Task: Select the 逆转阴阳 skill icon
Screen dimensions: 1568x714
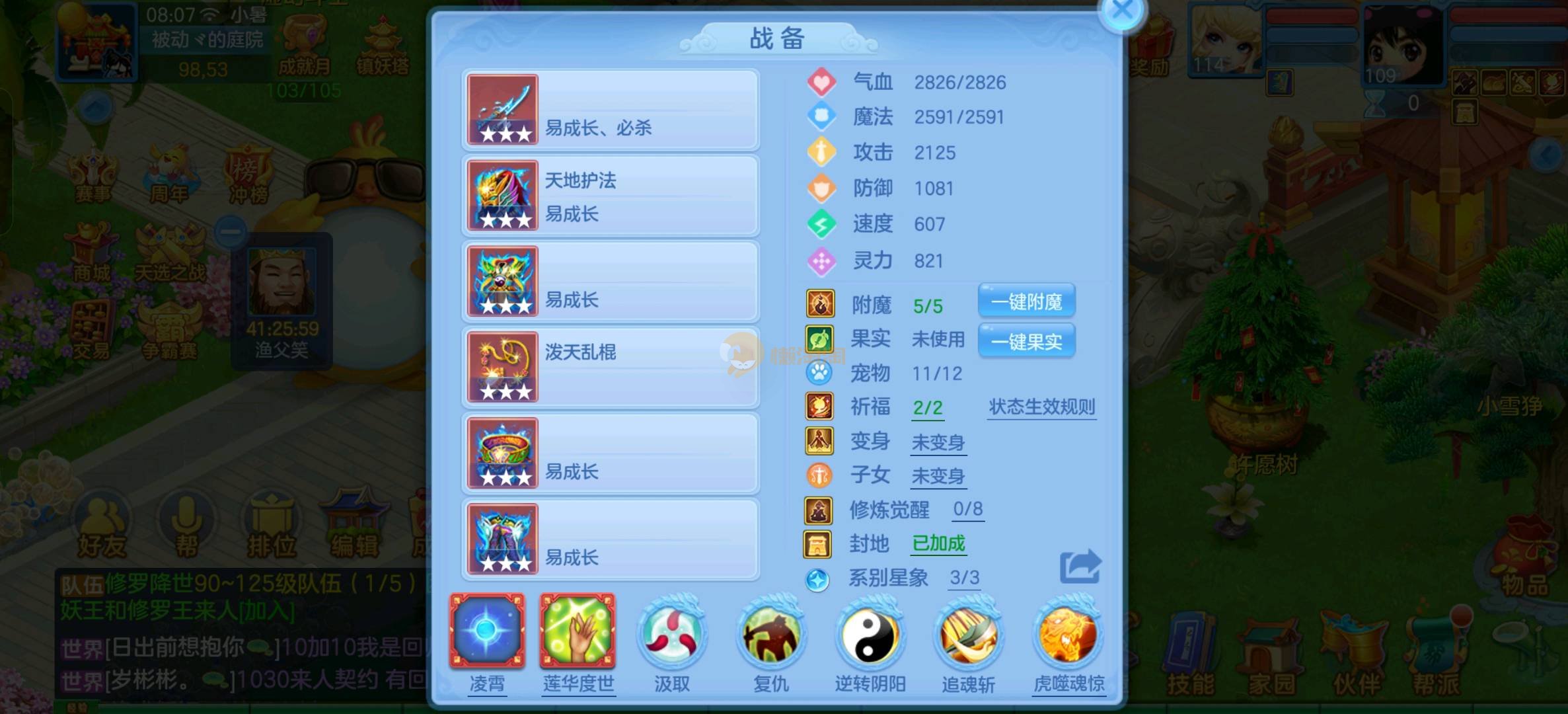Action: 870,635
